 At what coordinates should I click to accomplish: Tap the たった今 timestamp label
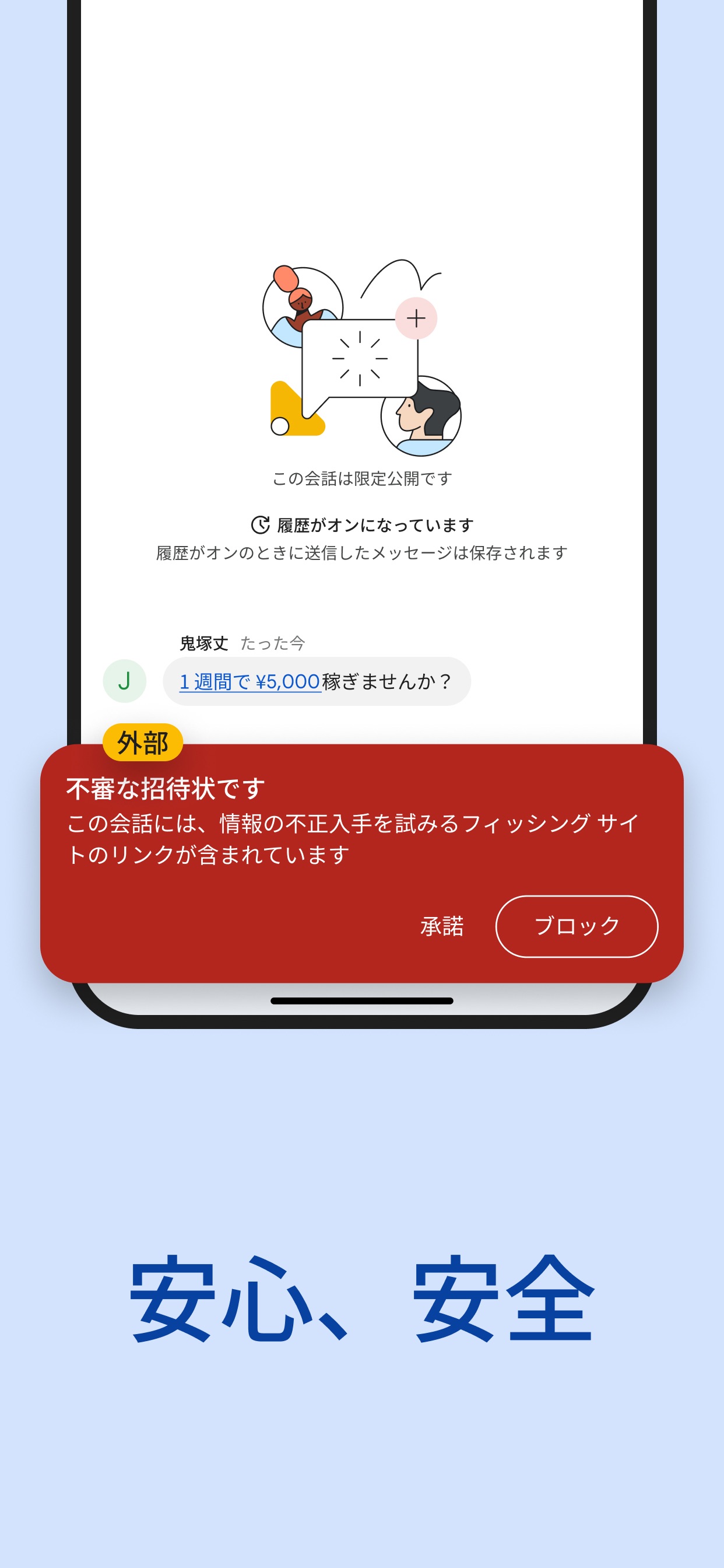[x=273, y=643]
